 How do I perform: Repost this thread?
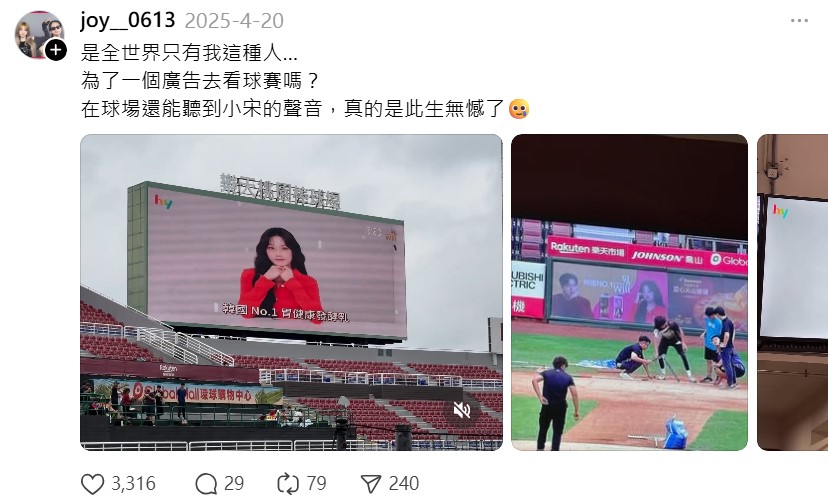point(289,484)
